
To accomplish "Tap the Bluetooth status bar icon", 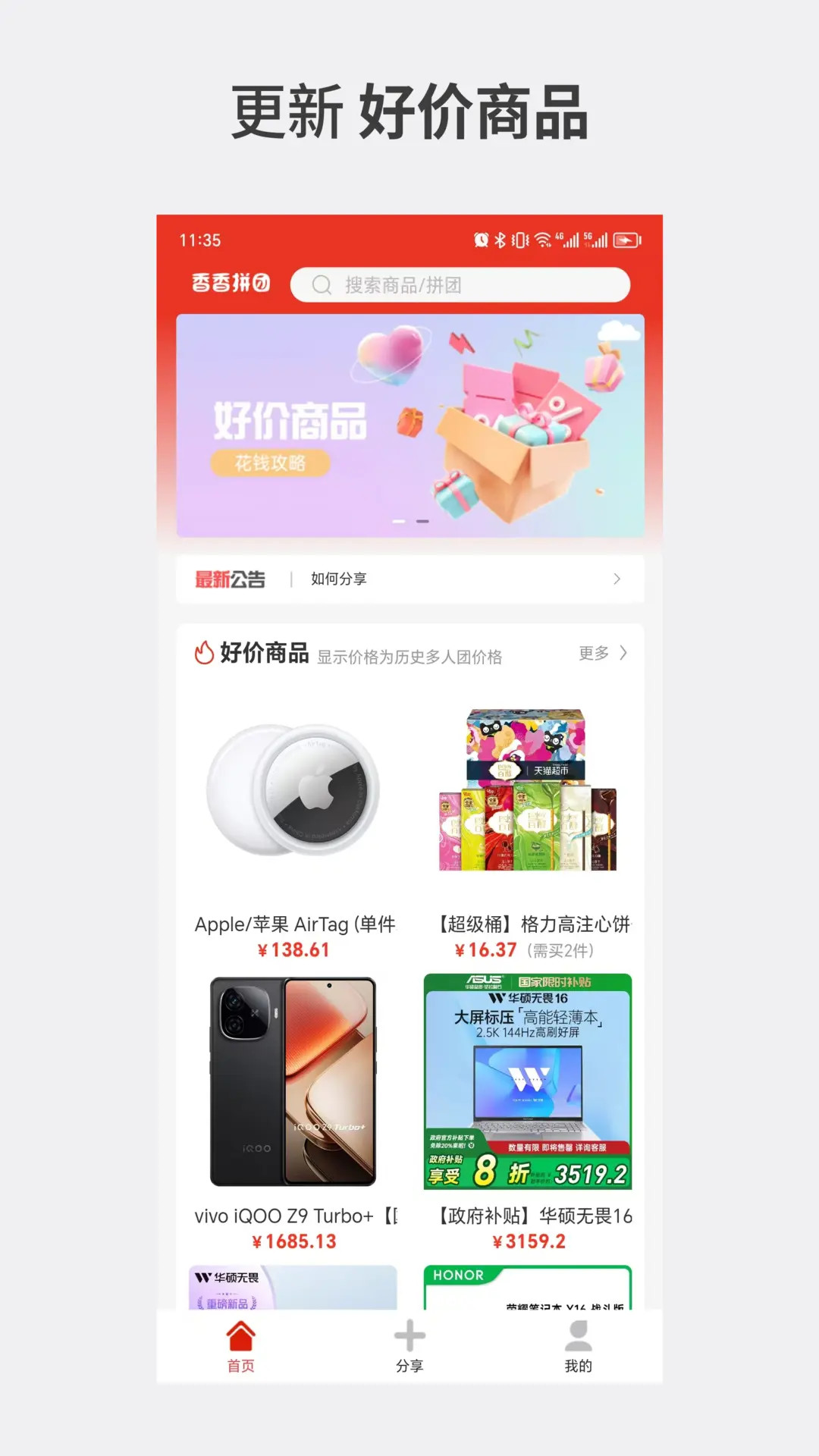I will coord(500,240).
